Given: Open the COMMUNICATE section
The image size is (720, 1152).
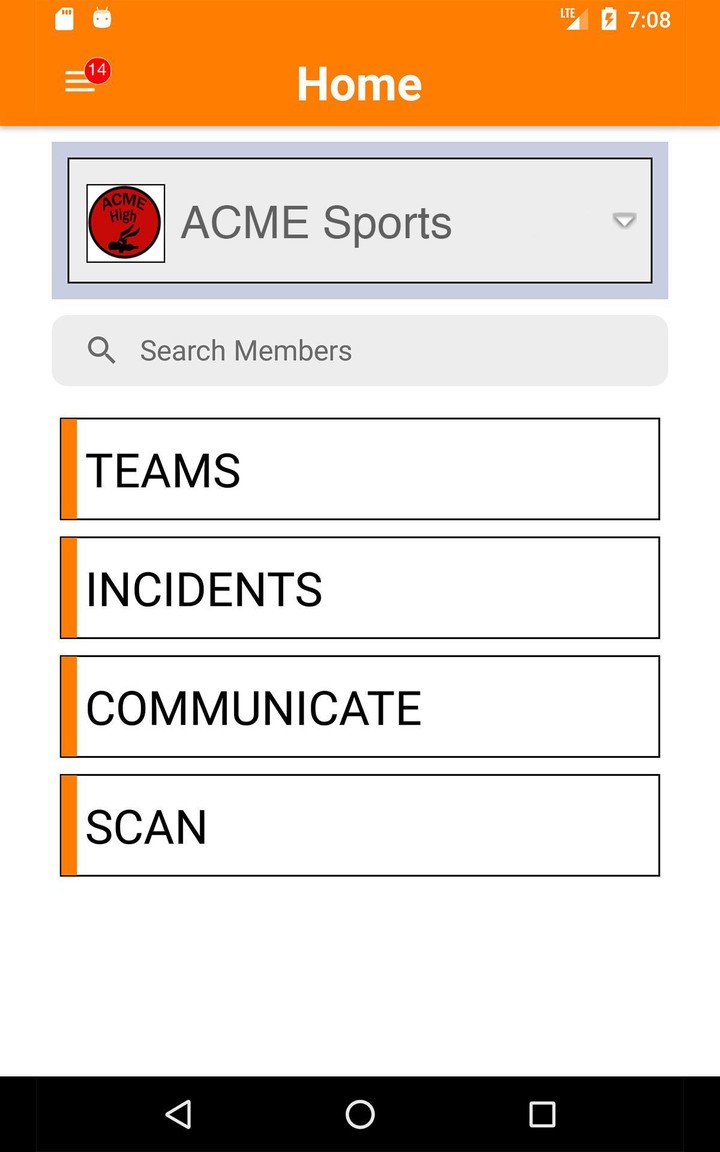Looking at the screenshot, I should pyautogui.click(x=360, y=706).
